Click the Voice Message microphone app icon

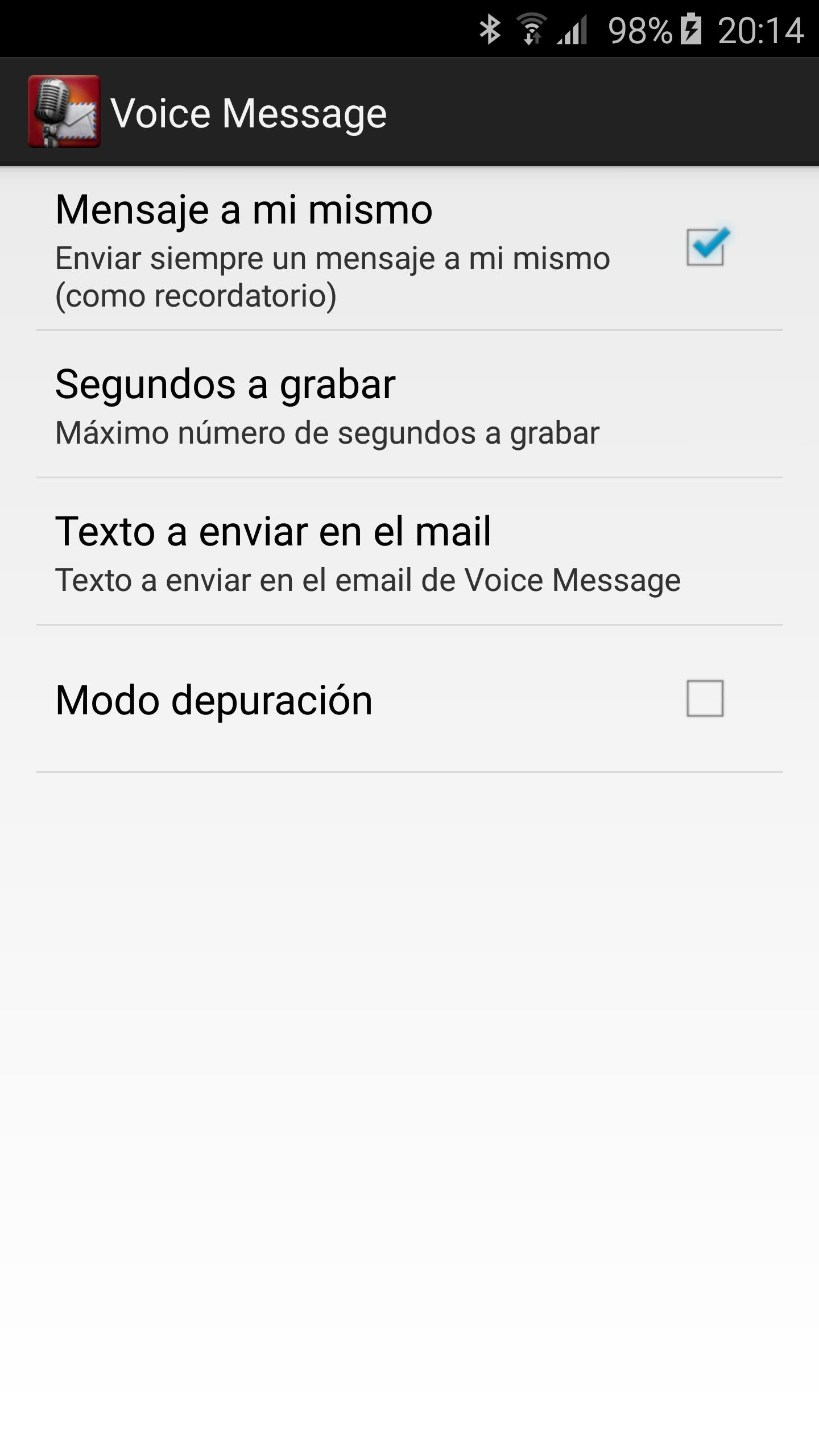coord(64,111)
